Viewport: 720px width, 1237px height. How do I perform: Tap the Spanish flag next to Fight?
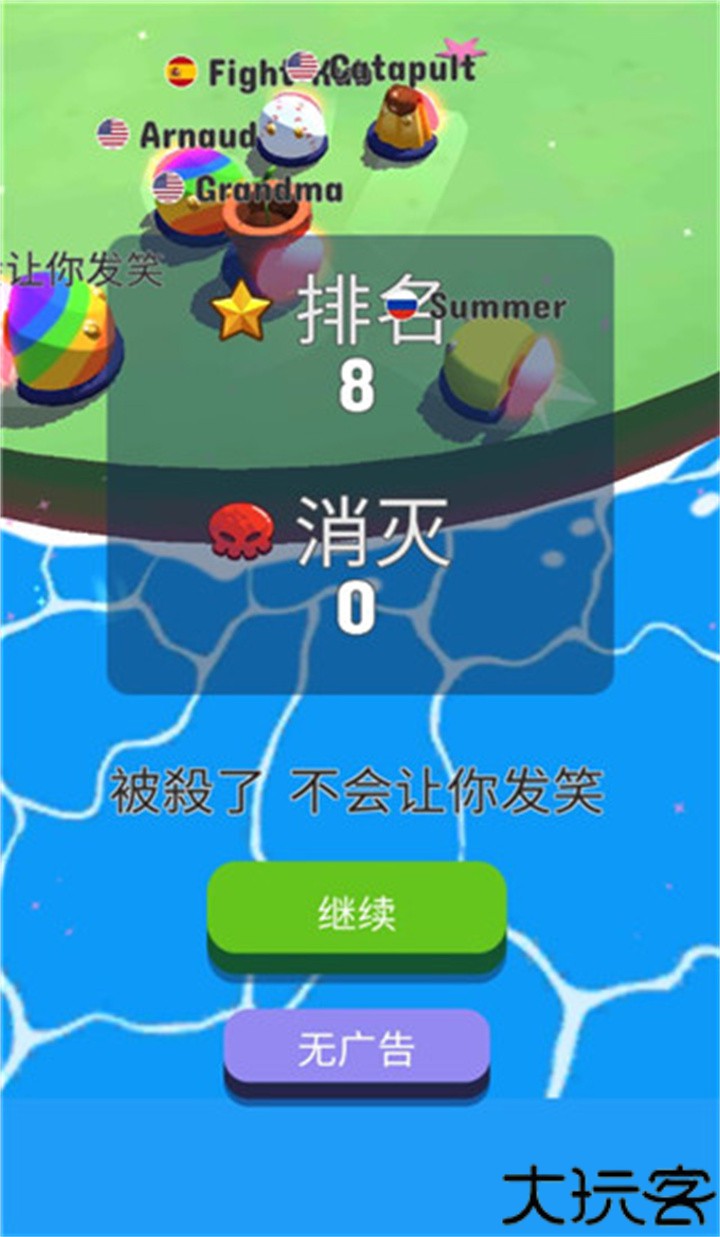(x=181, y=69)
